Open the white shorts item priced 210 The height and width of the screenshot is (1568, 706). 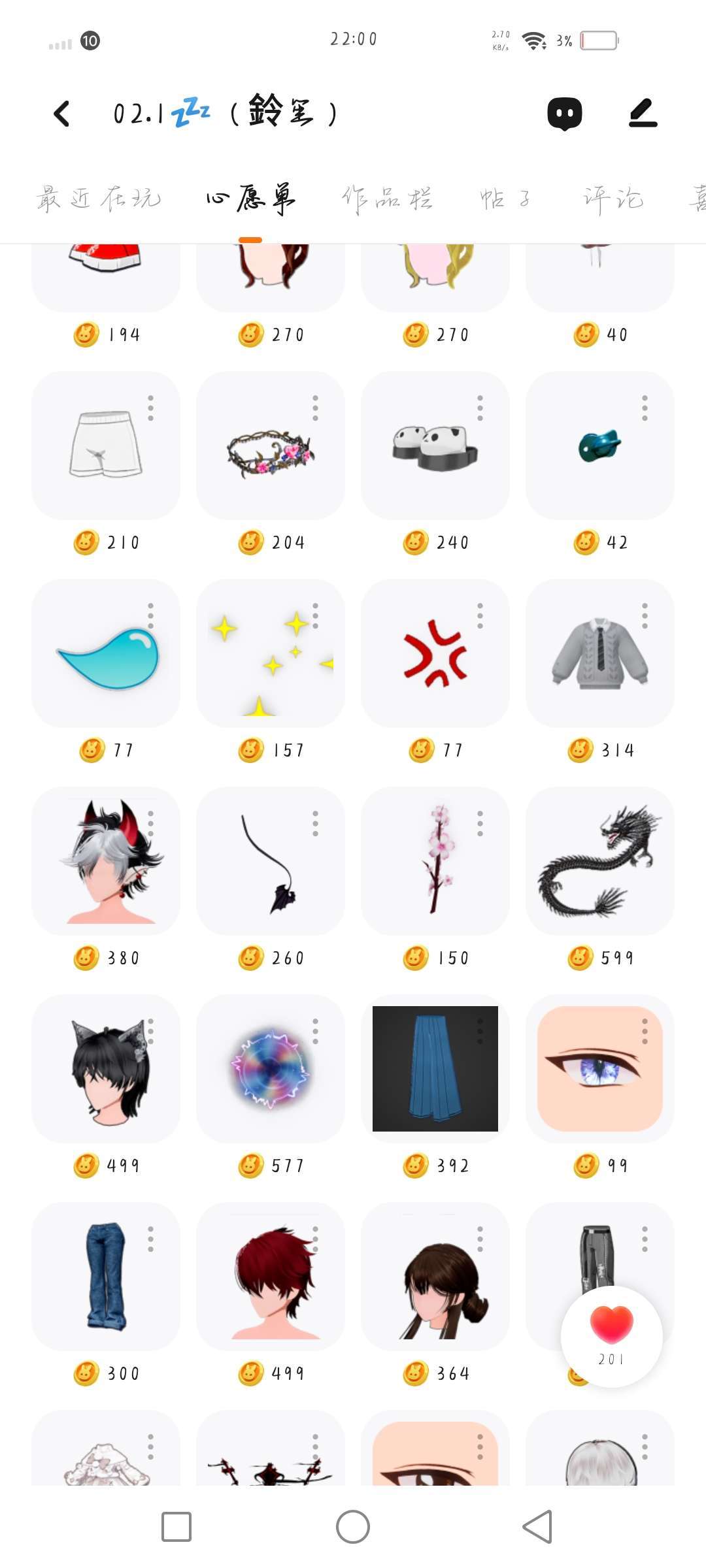pos(105,445)
